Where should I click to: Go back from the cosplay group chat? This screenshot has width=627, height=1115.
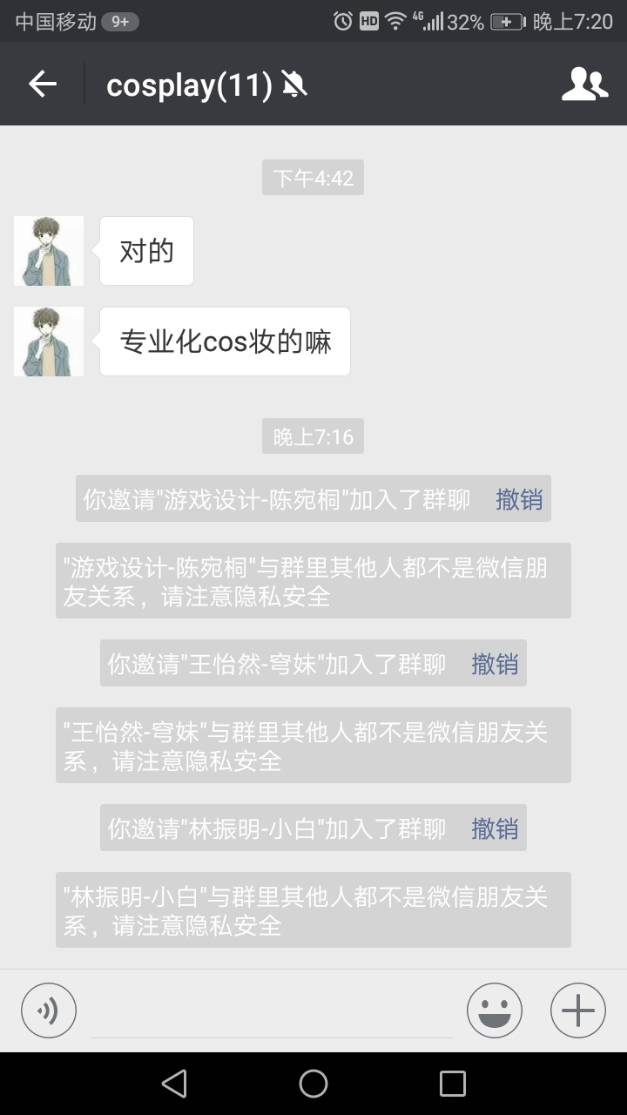tap(42, 85)
